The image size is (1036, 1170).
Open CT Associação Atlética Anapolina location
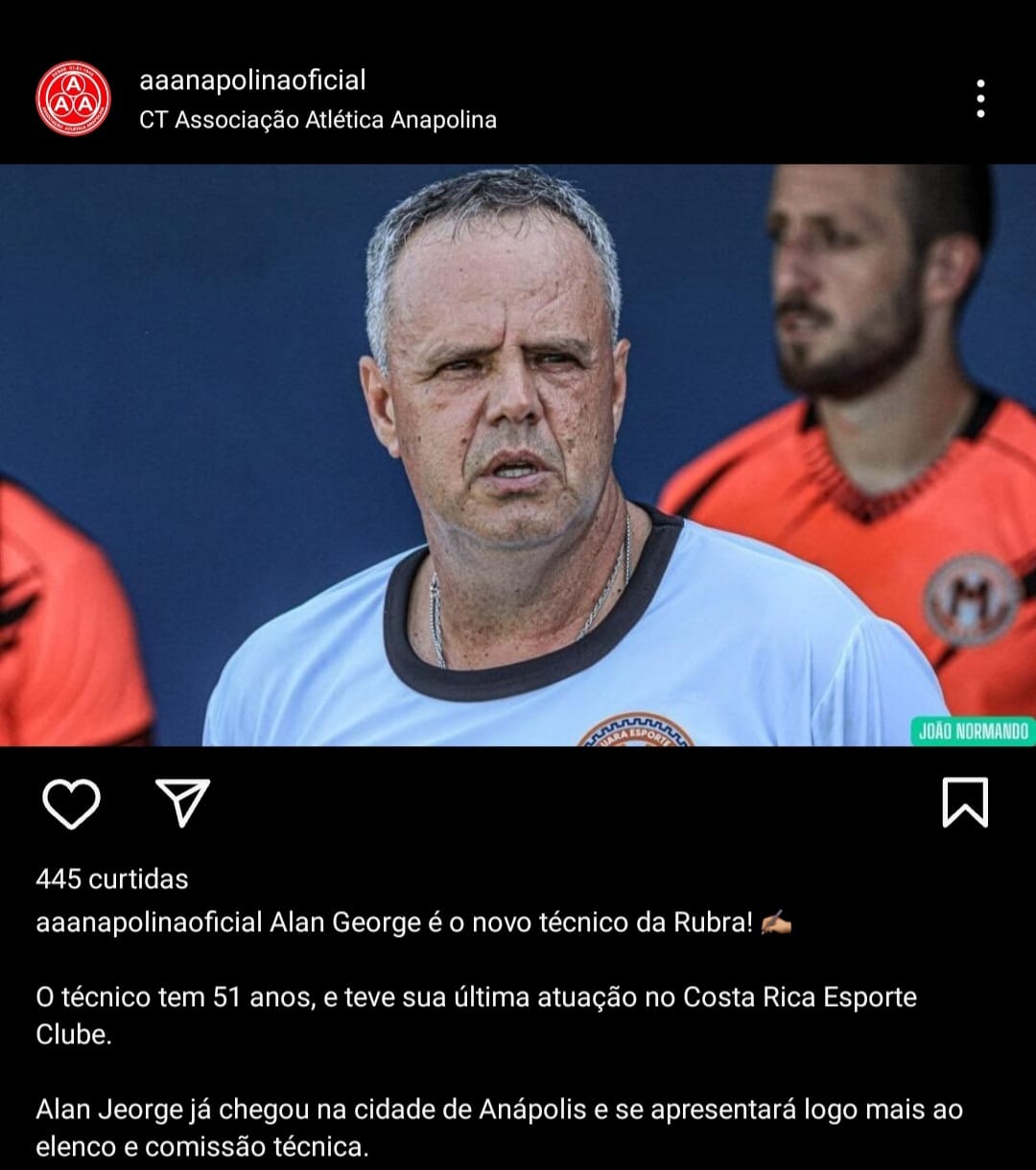click(318, 121)
